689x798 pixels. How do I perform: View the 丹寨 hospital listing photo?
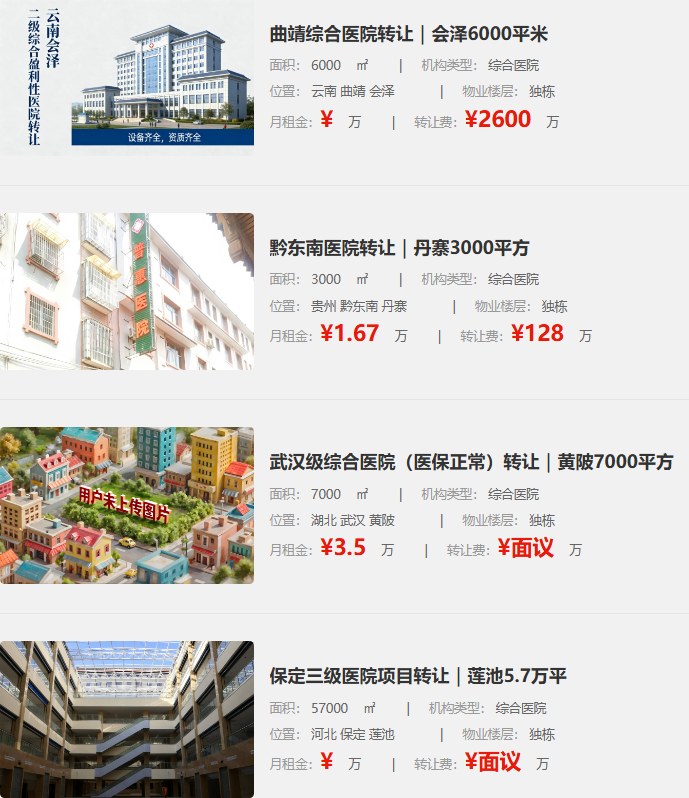pyautogui.click(x=127, y=291)
